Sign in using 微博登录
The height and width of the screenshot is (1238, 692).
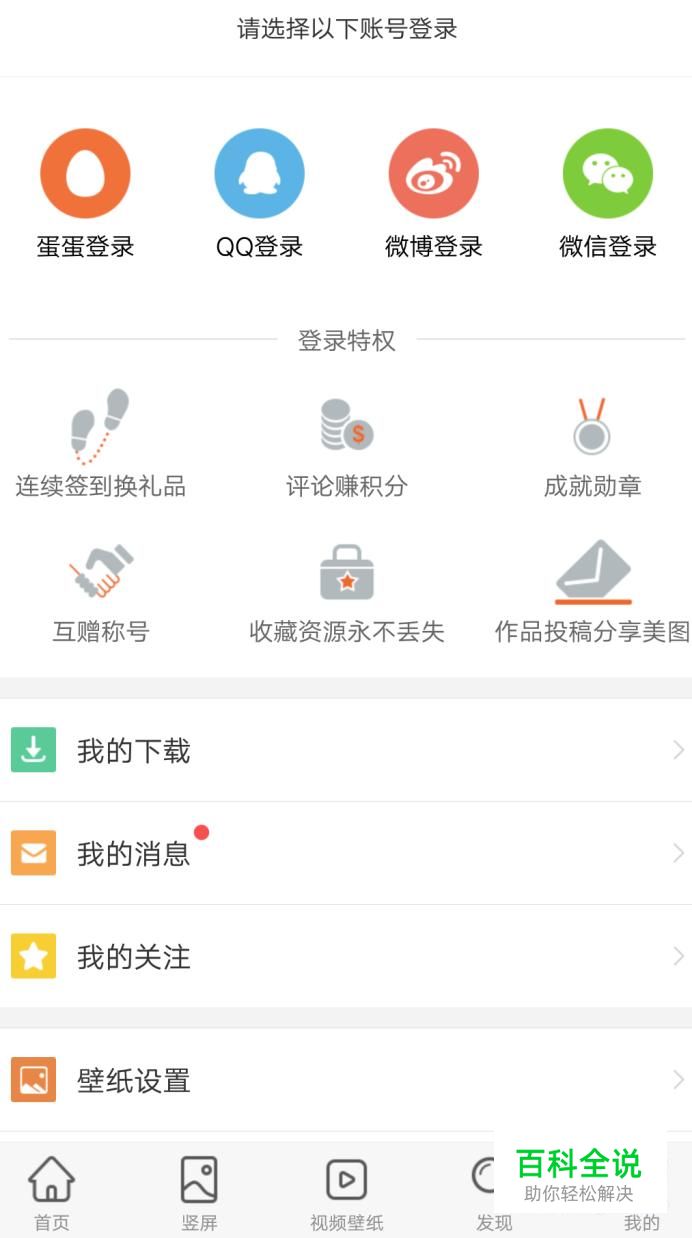coord(433,174)
